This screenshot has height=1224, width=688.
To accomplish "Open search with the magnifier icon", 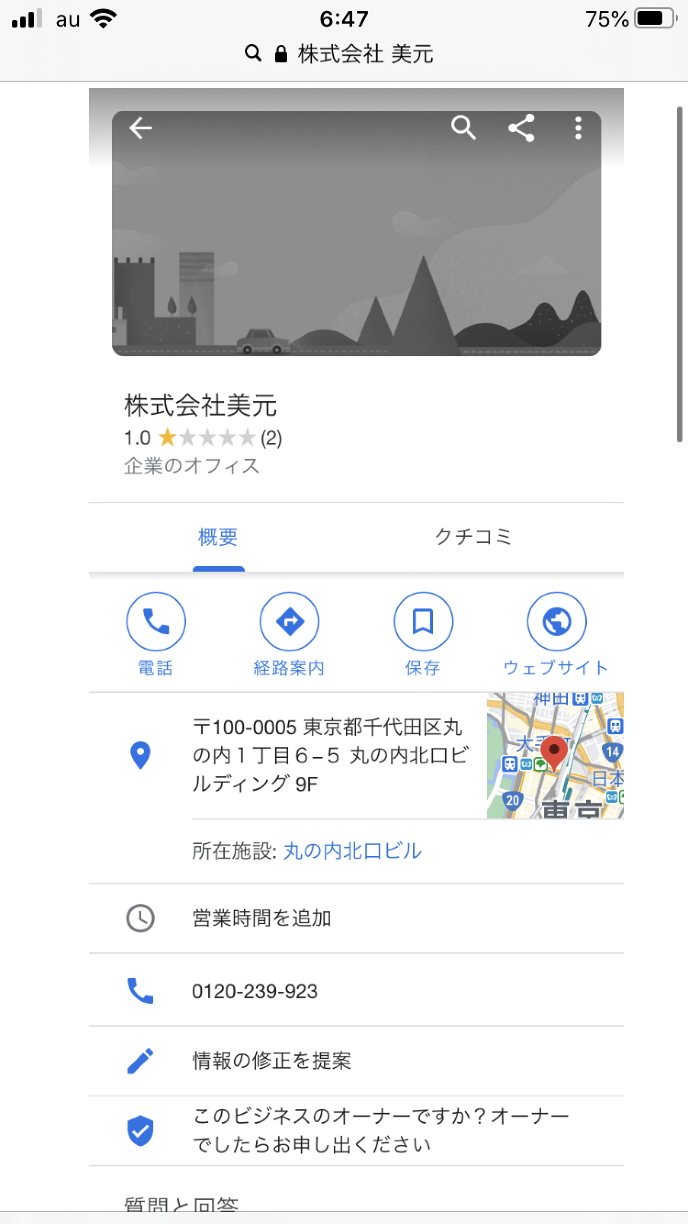I will (463, 128).
